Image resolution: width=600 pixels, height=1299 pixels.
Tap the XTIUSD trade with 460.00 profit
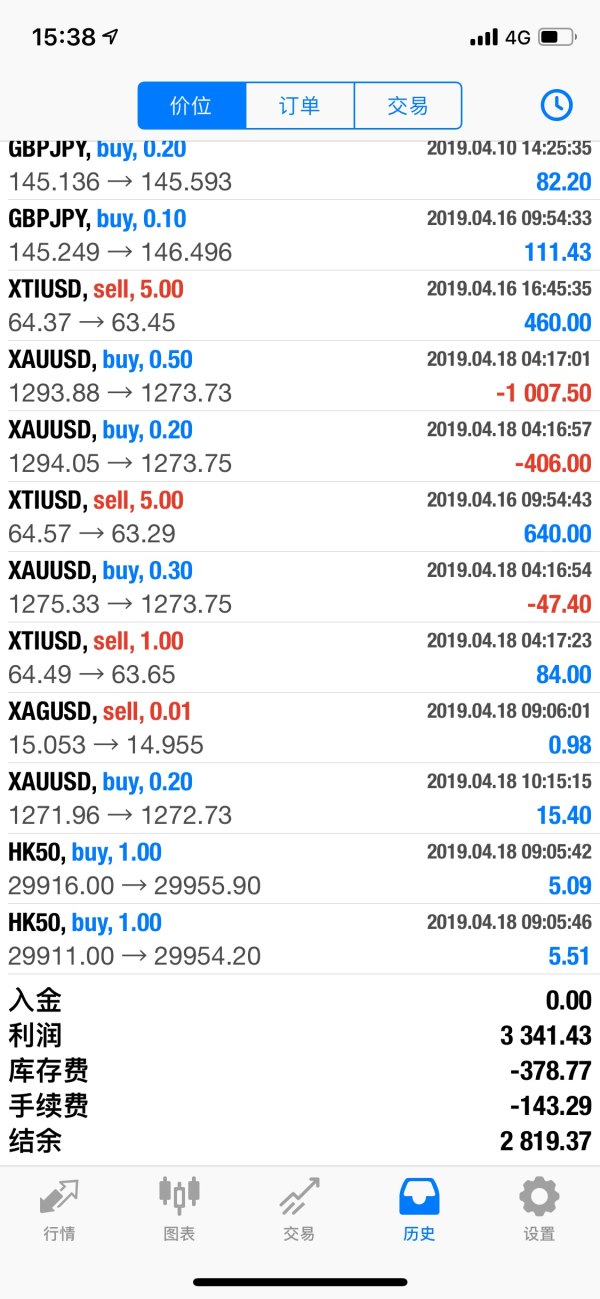tap(300, 306)
